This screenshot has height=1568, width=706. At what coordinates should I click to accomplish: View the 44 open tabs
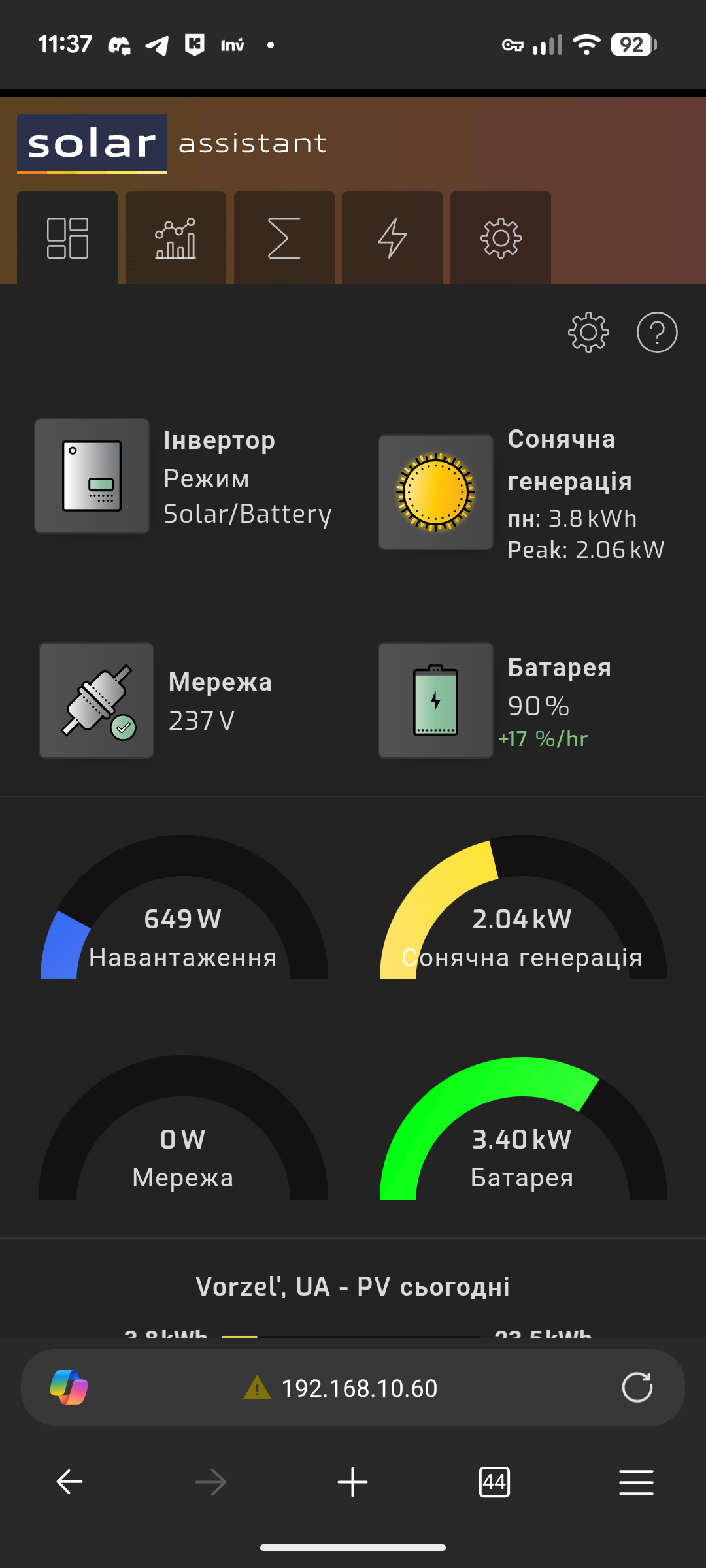pyautogui.click(x=494, y=1482)
